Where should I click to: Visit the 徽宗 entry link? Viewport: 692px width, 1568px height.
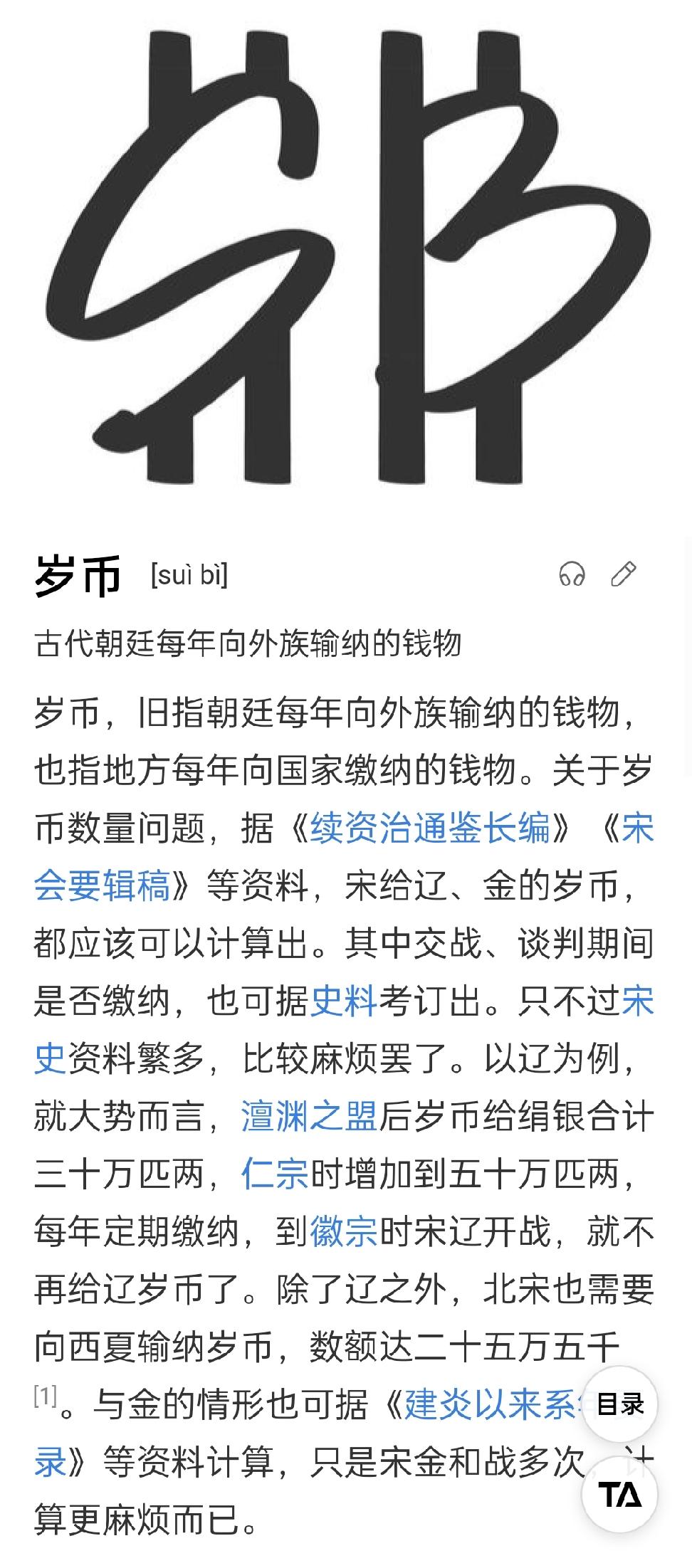(x=343, y=1232)
